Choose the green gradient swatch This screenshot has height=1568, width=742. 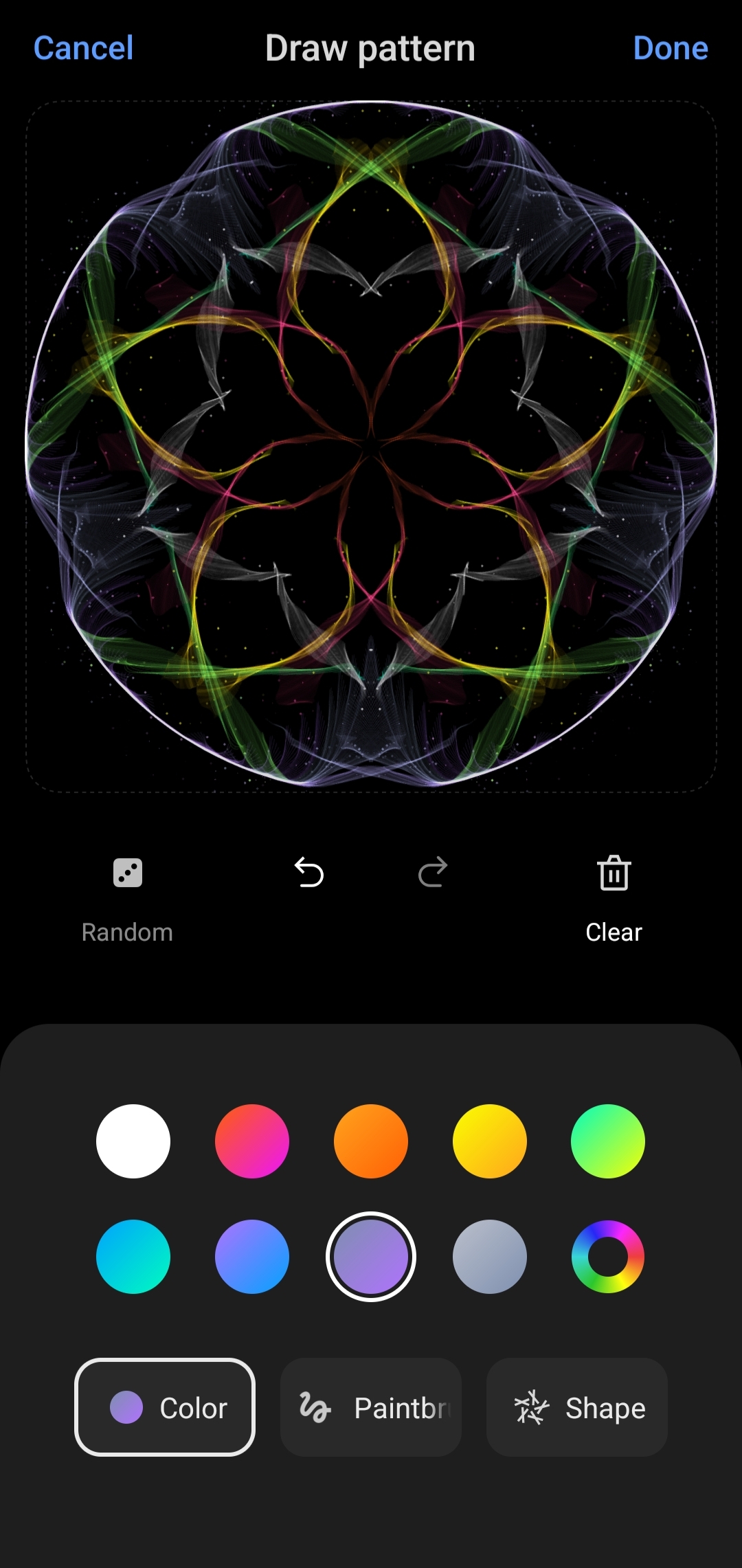tap(608, 1141)
